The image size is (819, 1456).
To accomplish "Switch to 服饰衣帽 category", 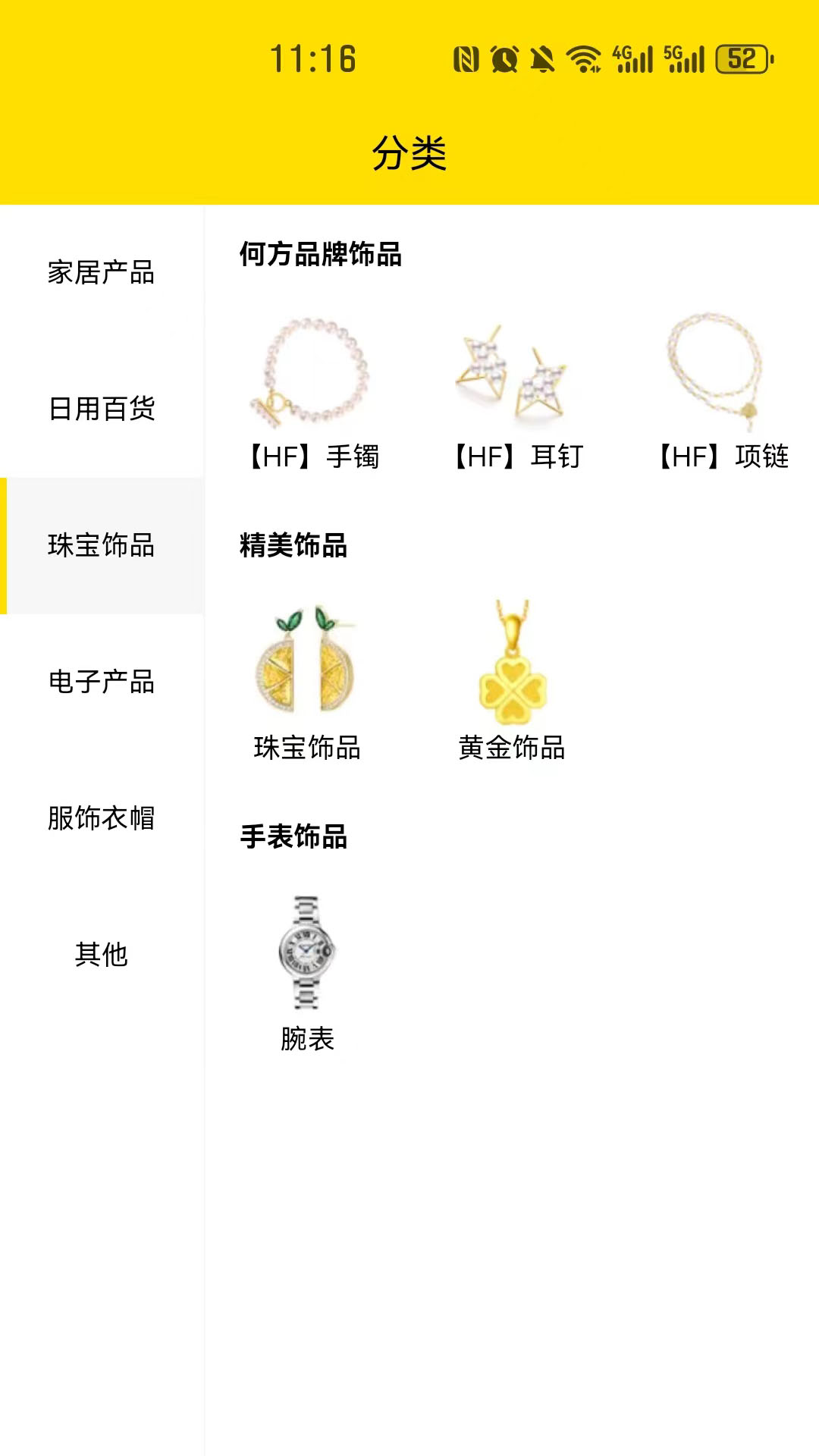I will click(x=102, y=818).
